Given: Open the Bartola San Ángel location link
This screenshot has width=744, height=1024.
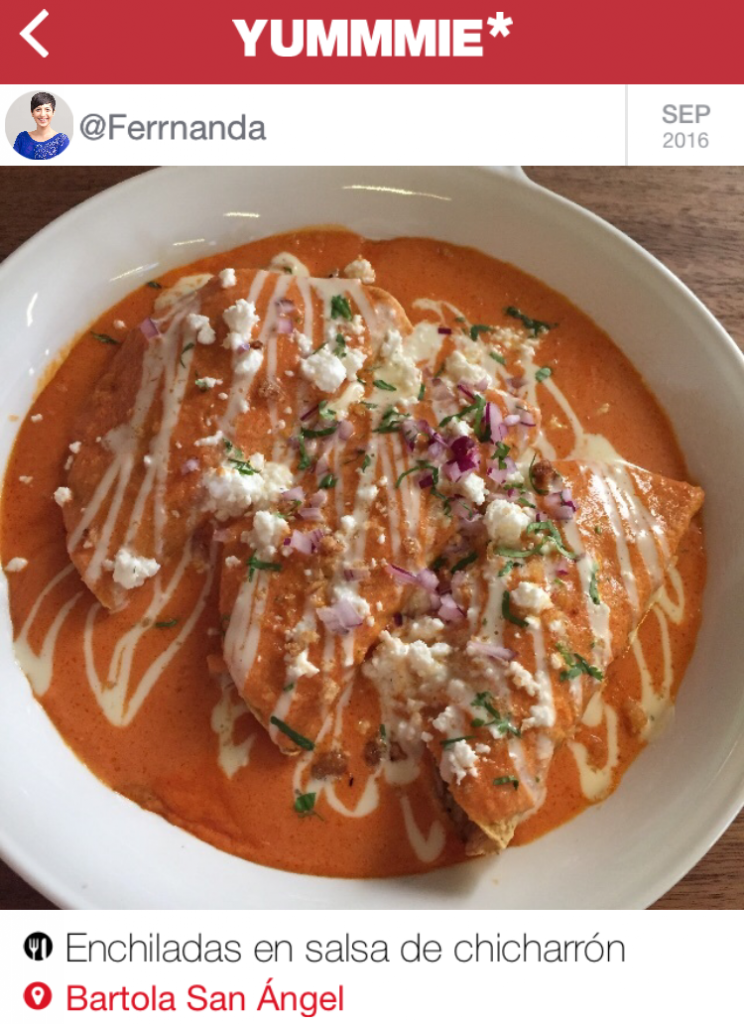Looking at the screenshot, I should tap(204, 998).
